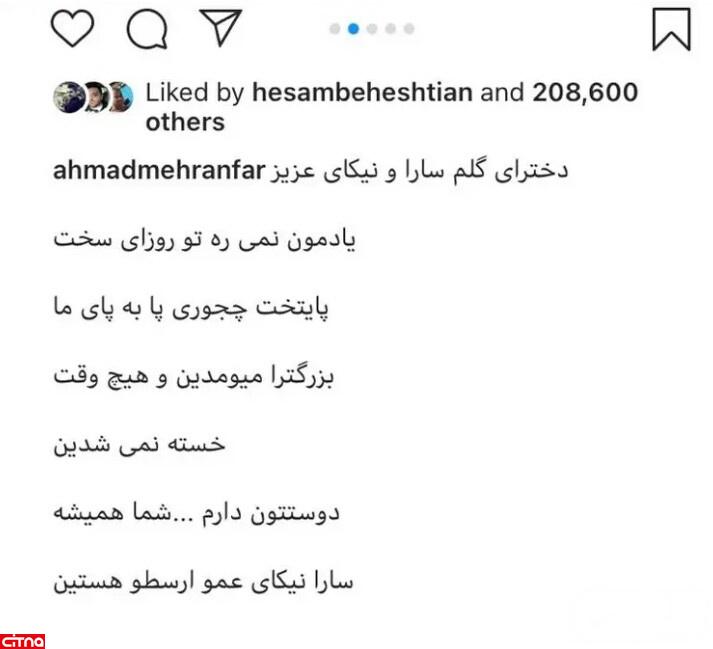Open hesambeheshtian's profile from likes
The image size is (713, 649).
tap(362, 94)
